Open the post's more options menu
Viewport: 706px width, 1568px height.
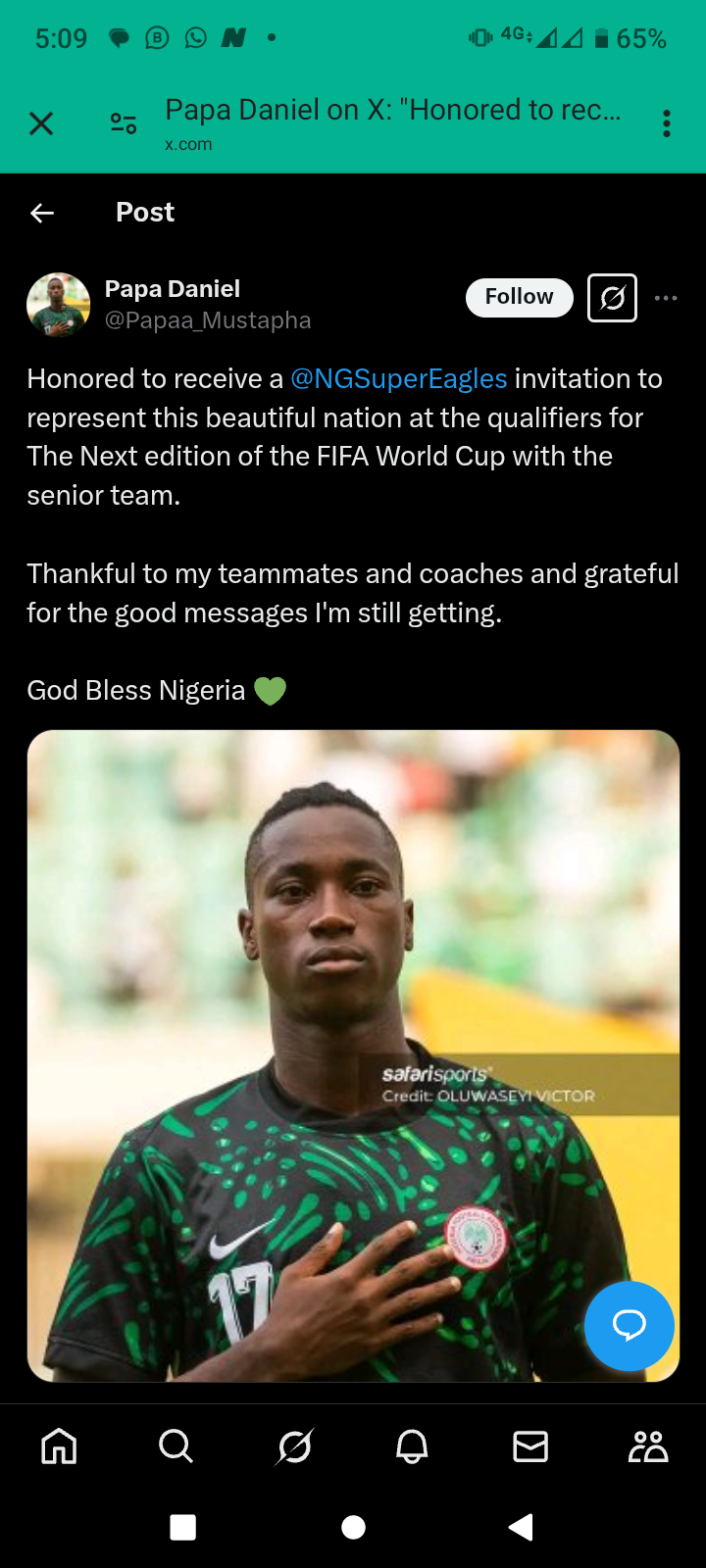[666, 298]
